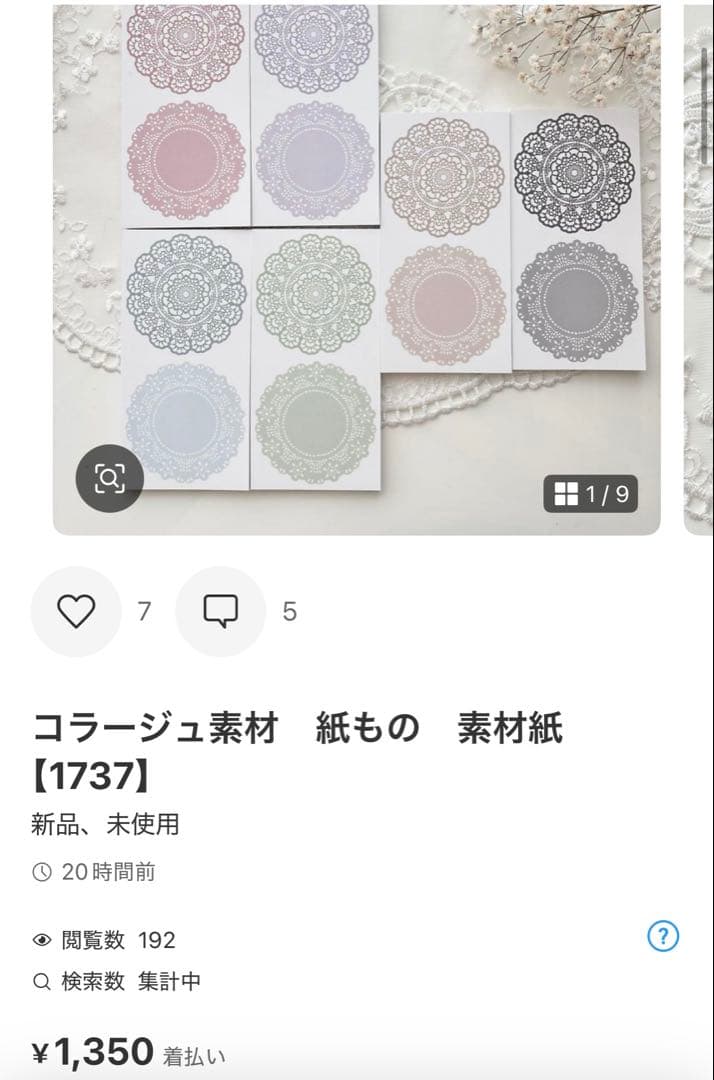Open the comments for this listing
Image resolution: width=714 pixels, height=1080 pixels.
220,611
